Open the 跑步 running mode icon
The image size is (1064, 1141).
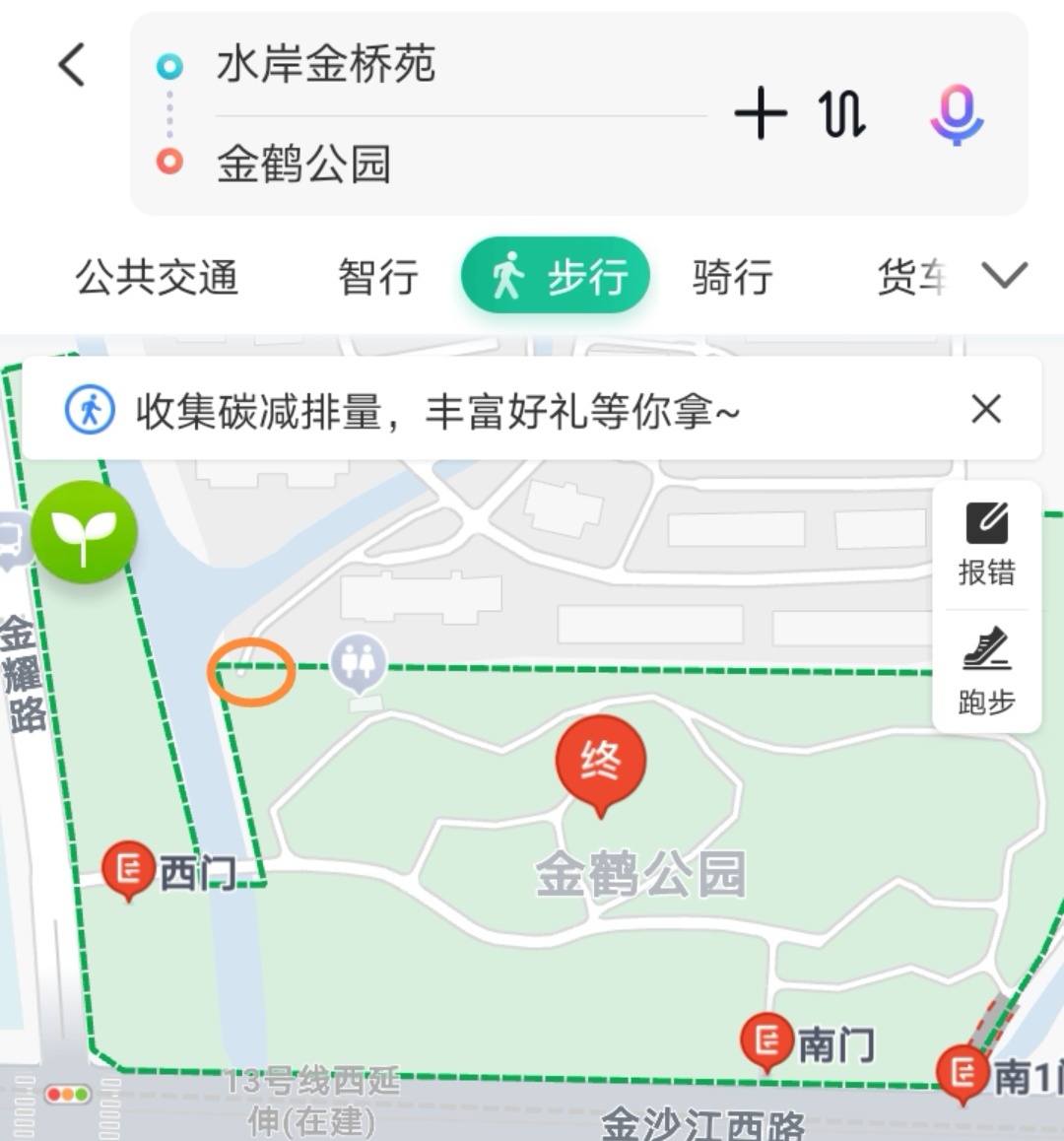pos(986,668)
